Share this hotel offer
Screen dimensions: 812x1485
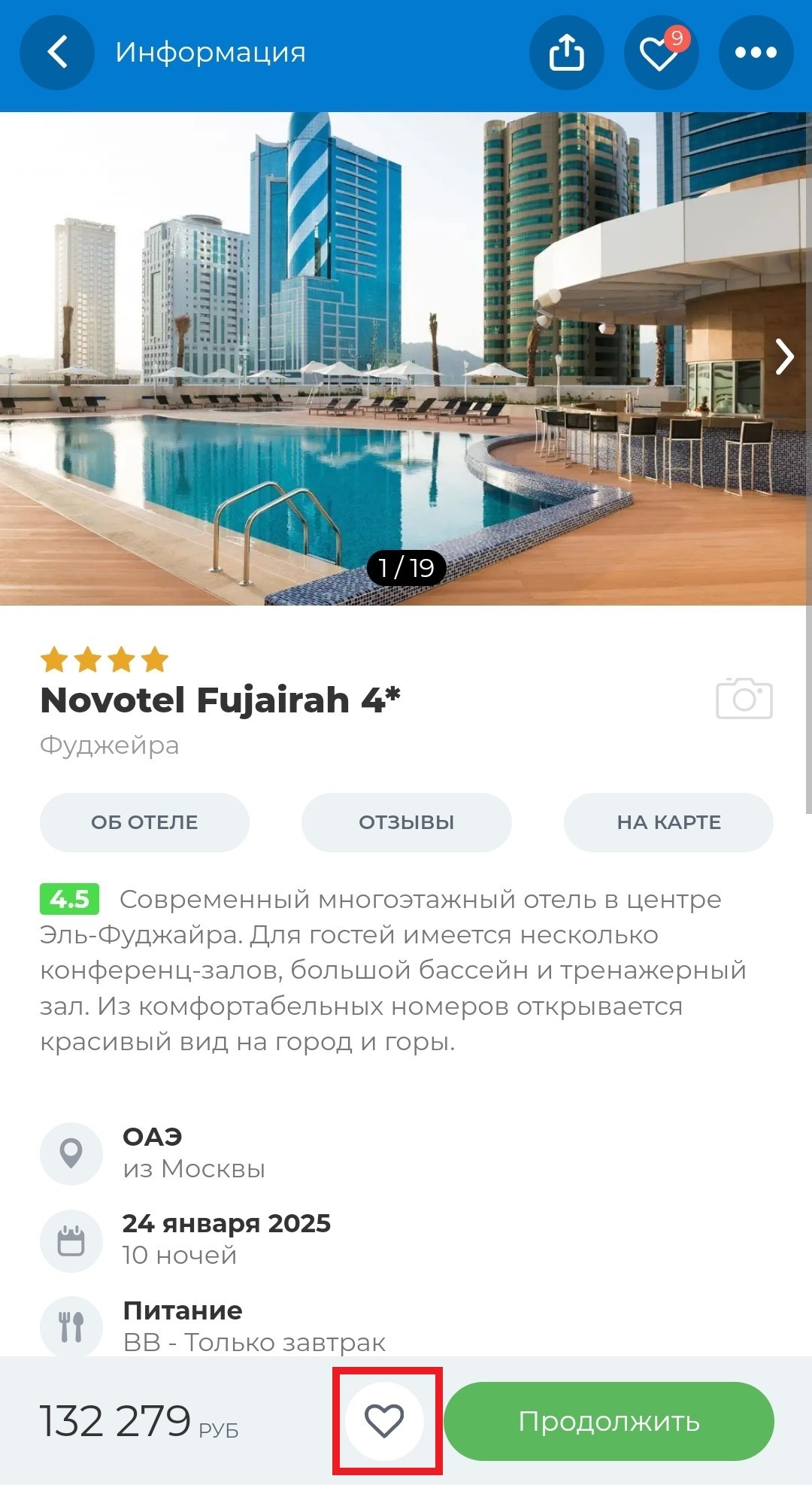(x=566, y=53)
